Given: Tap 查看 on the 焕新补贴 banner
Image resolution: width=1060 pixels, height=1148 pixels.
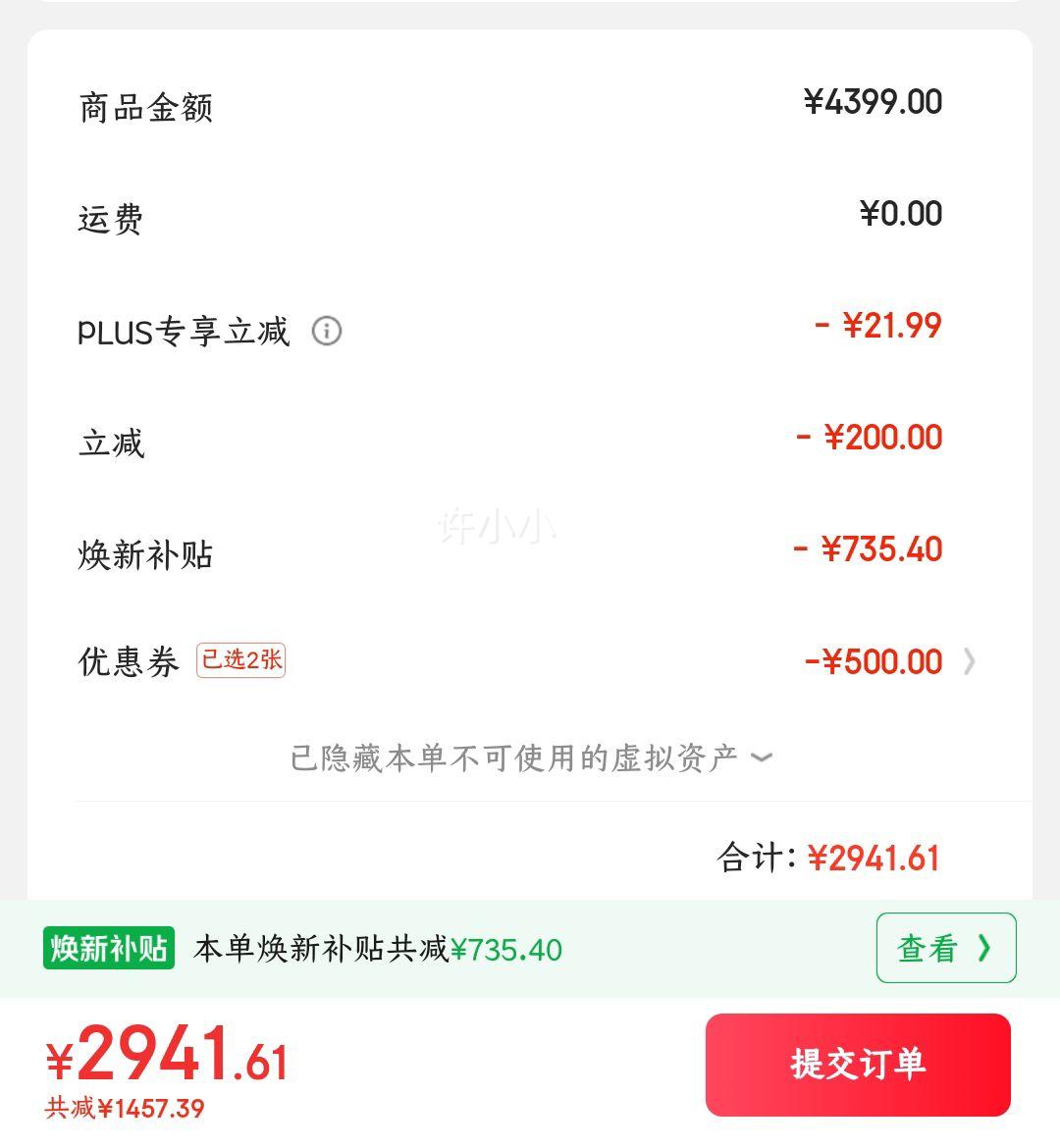Looking at the screenshot, I should pos(945,948).
